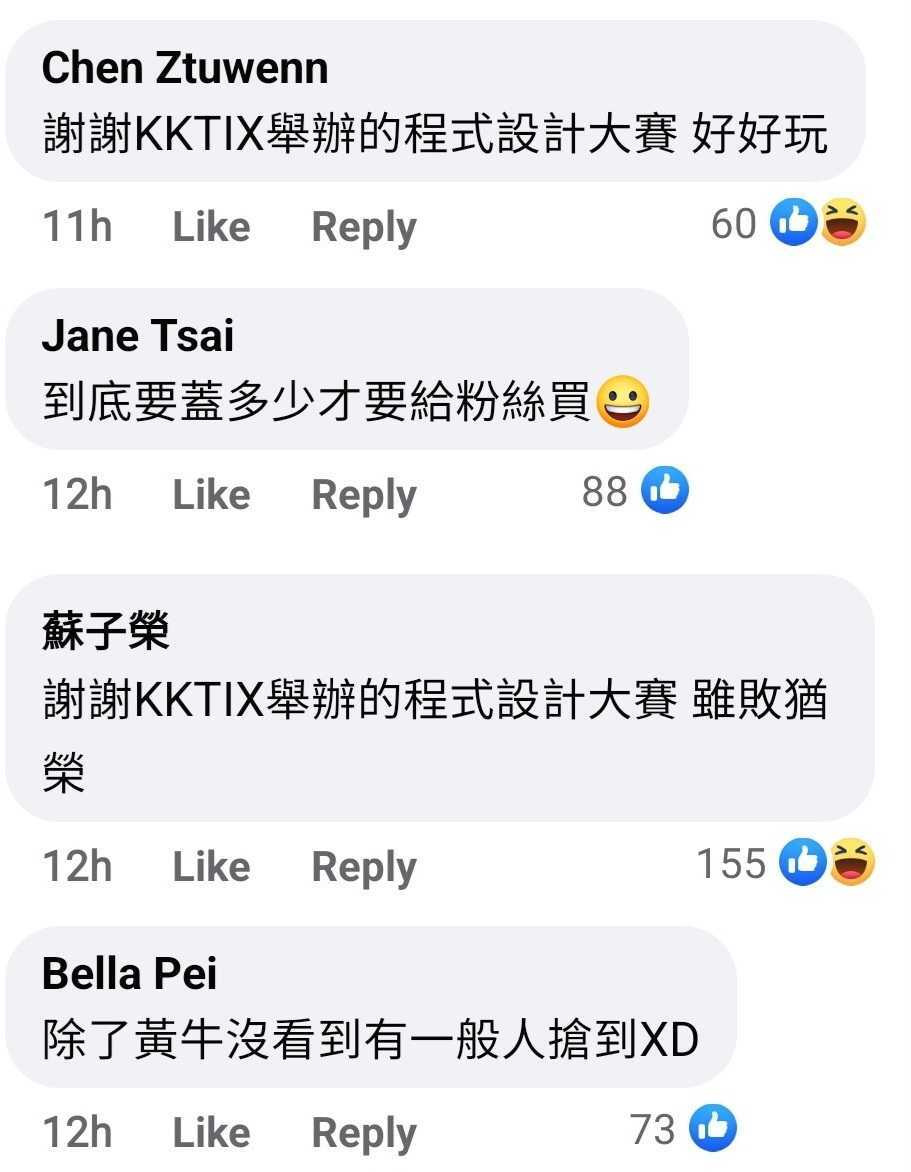Like Bella Pei's comment
The image size is (911, 1172).
[x=211, y=1132]
